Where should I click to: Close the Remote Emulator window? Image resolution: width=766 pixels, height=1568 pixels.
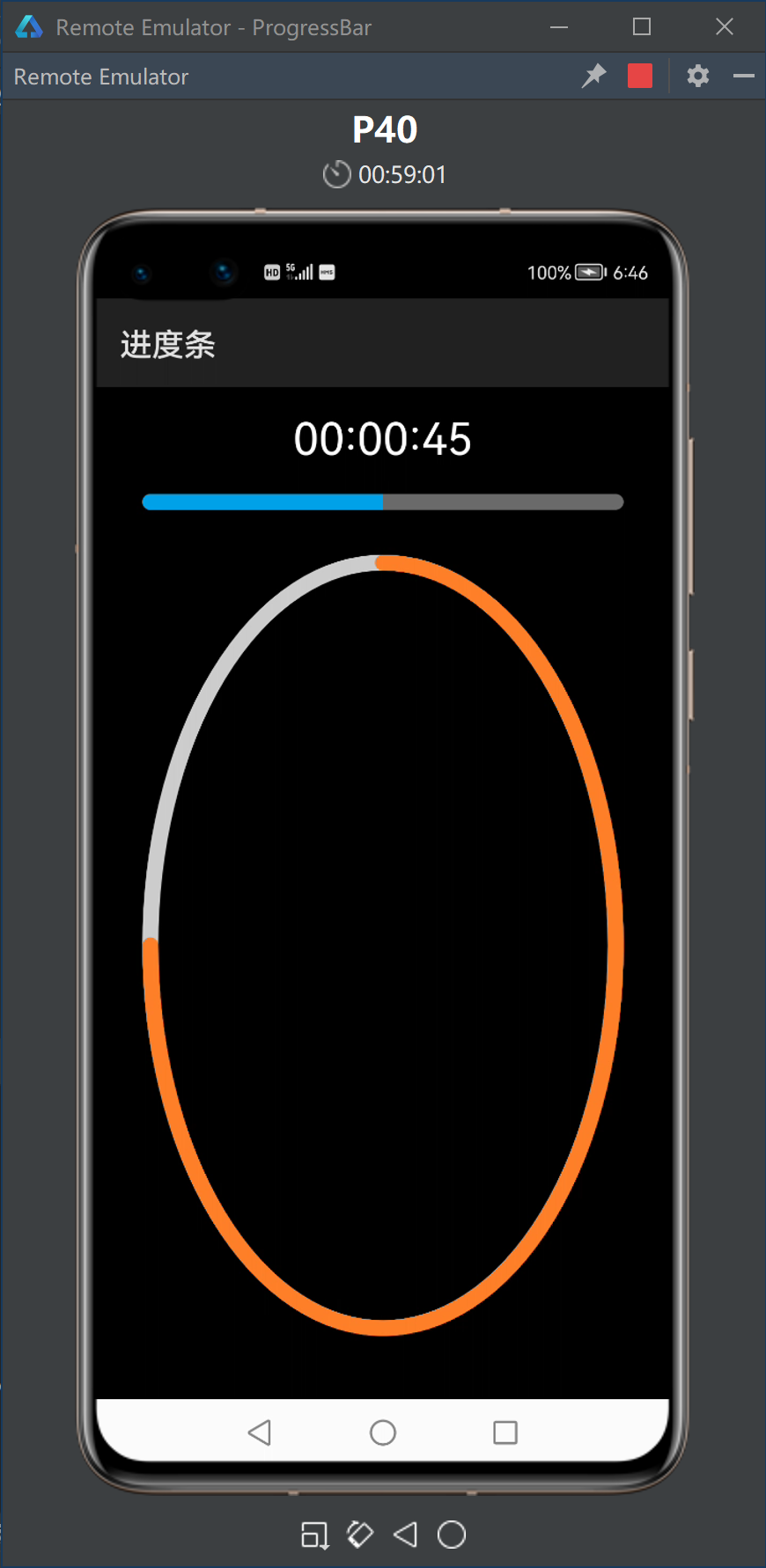(x=725, y=27)
